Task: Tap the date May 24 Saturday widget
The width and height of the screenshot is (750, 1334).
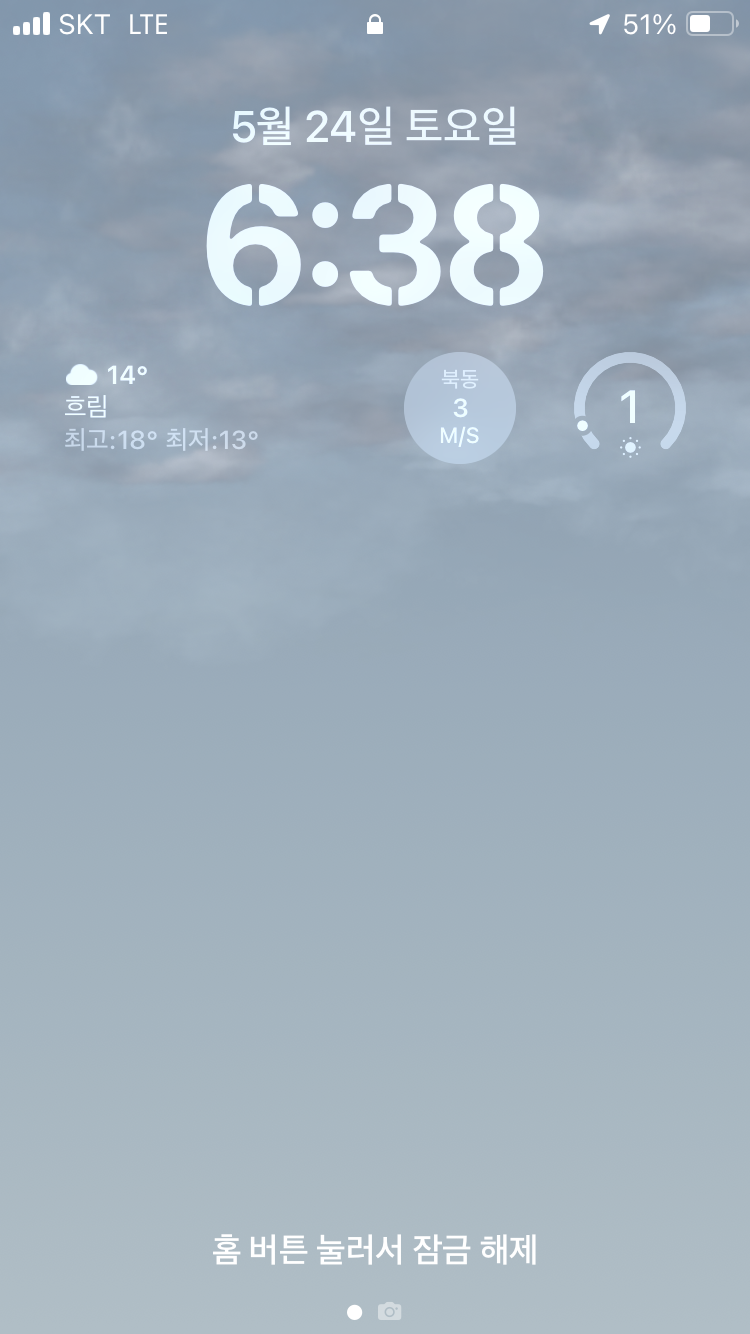Action: point(374,127)
